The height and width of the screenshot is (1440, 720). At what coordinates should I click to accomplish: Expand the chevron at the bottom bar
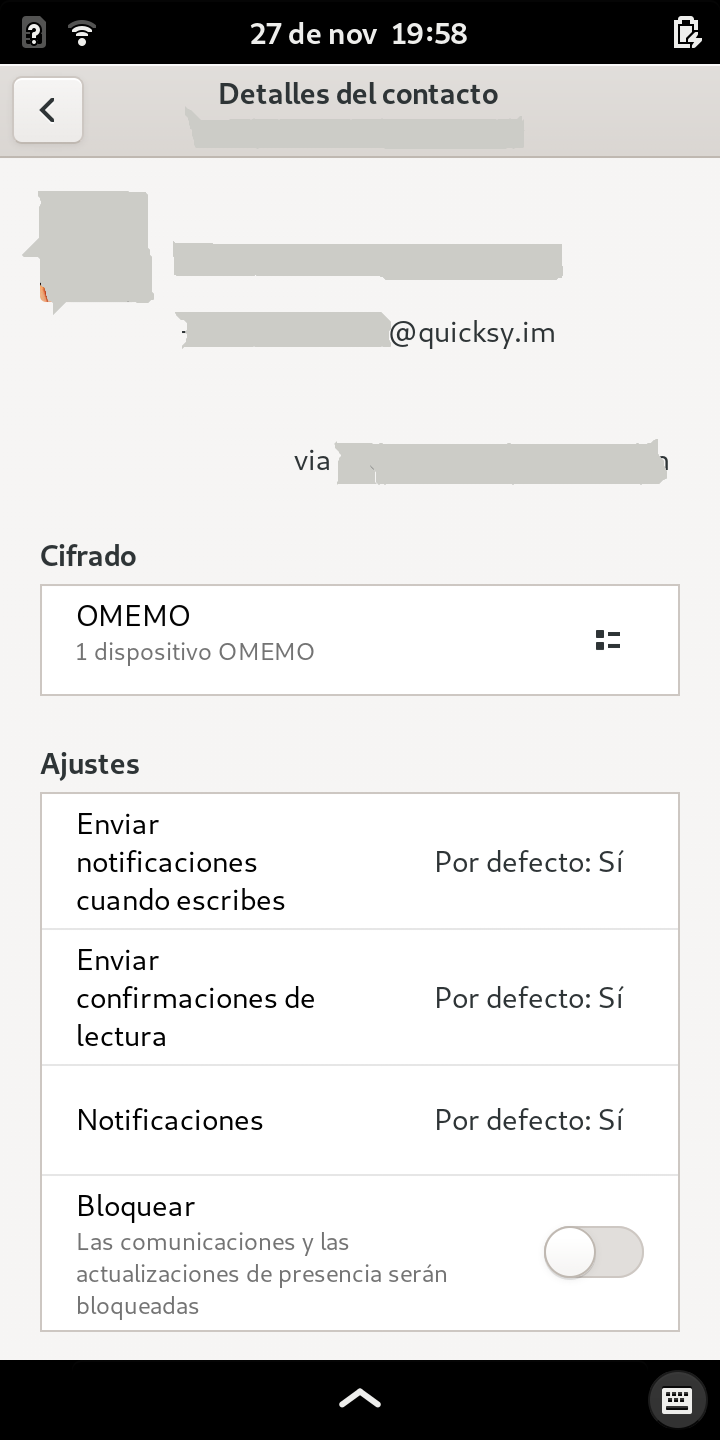pos(359,1397)
